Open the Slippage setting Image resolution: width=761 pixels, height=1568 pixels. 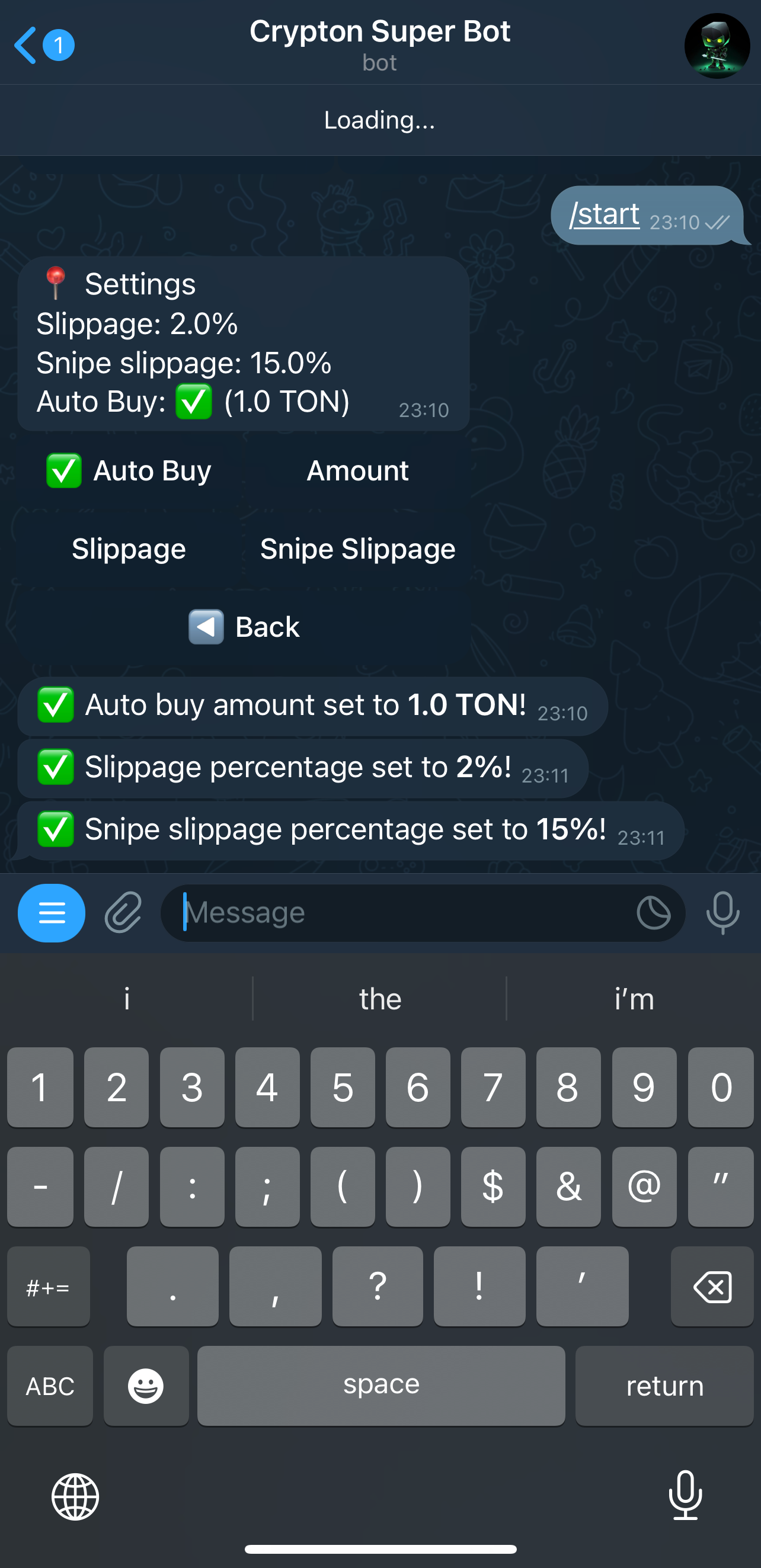(x=129, y=549)
